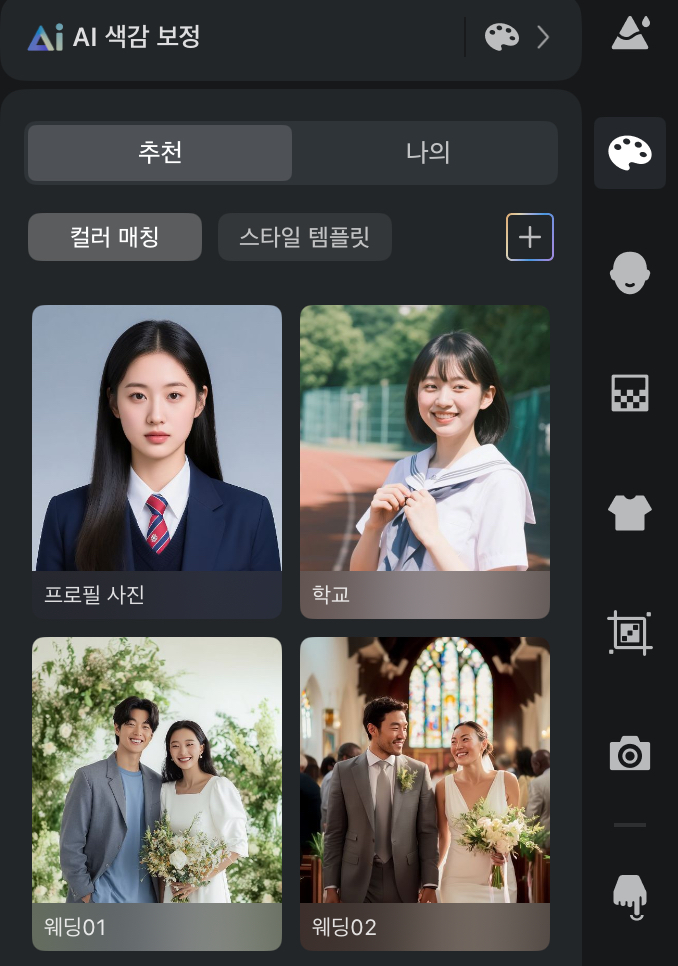Viewport: 678px width, 966px height.
Task: Open the camera tool in sidebar
Action: [x=630, y=753]
